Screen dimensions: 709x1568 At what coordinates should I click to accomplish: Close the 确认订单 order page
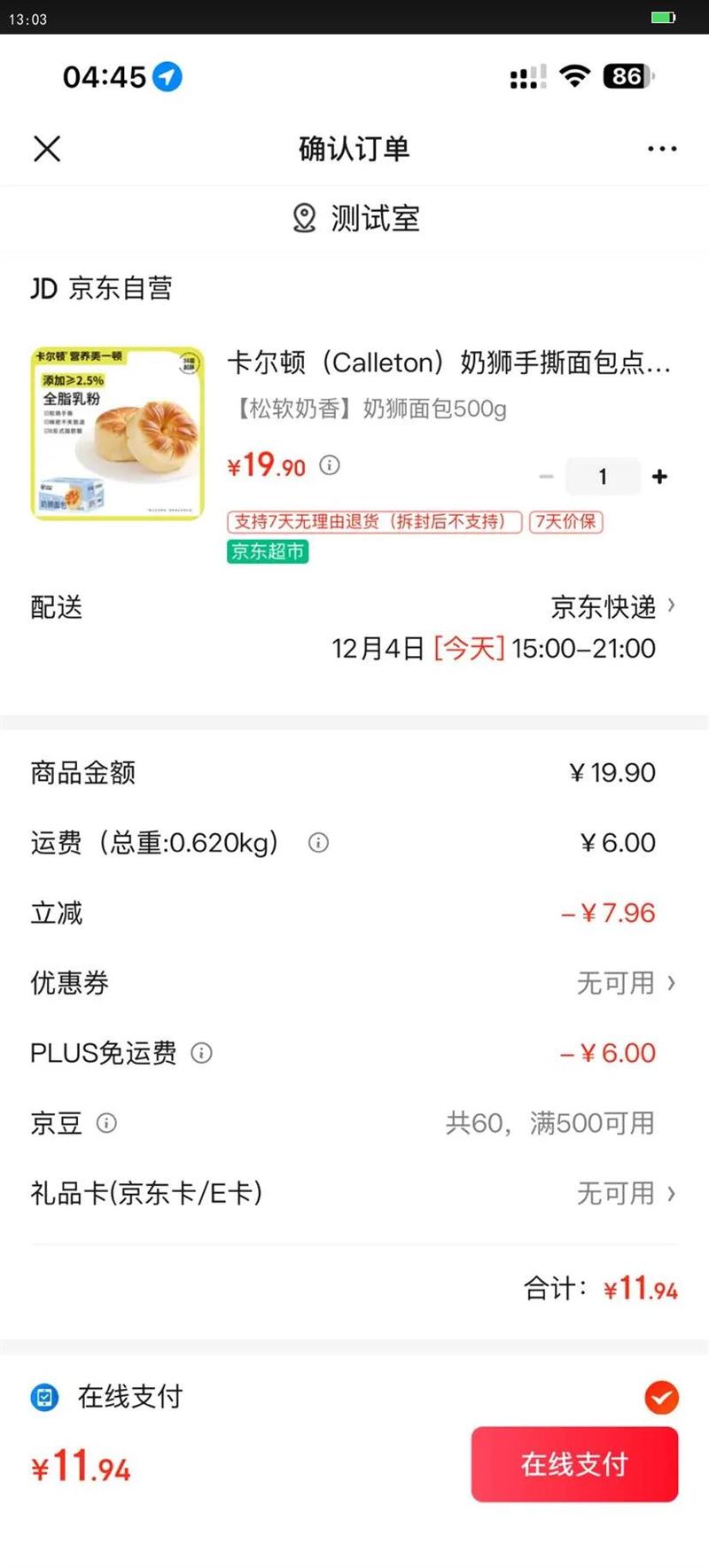pyautogui.click(x=47, y=149)
